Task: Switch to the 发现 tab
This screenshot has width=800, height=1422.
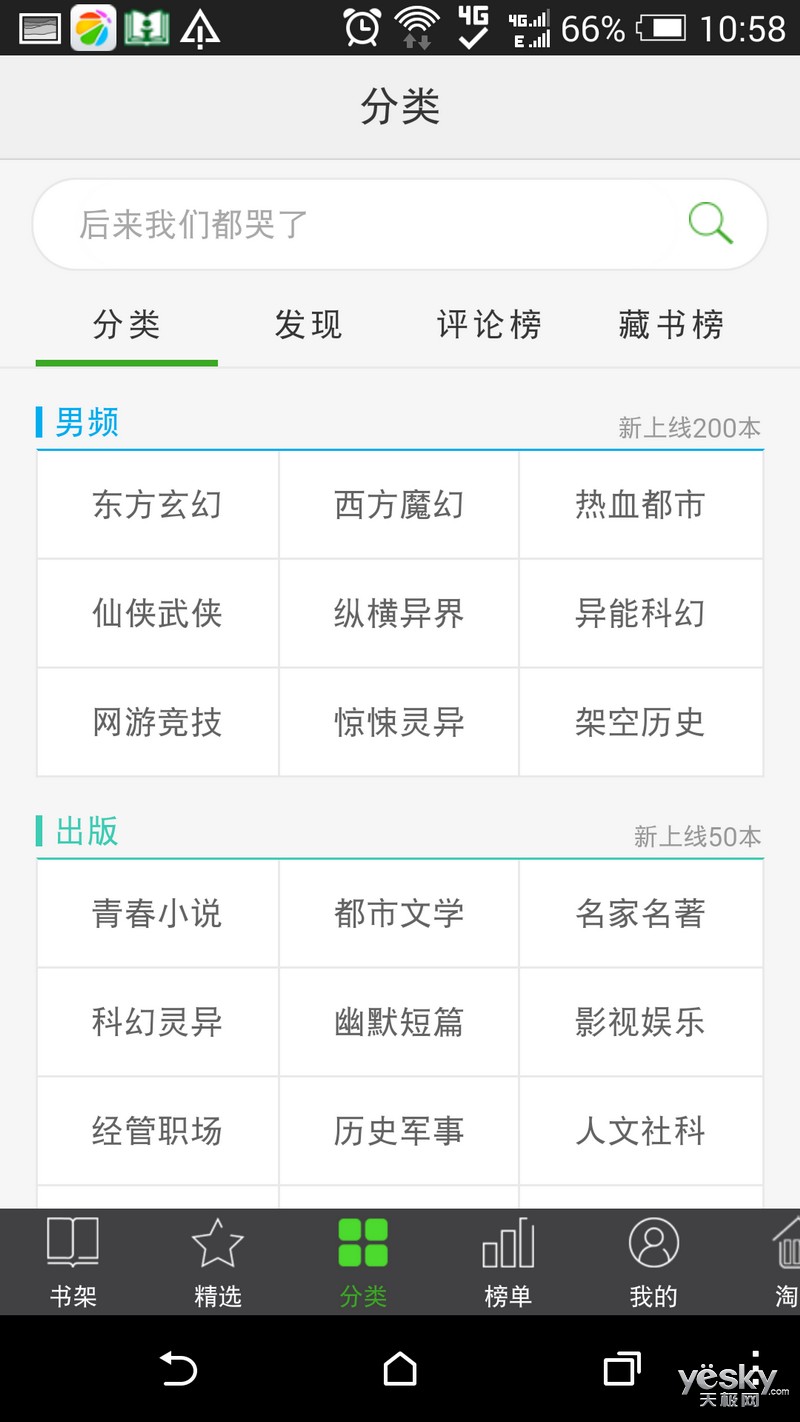Action: 309,325
